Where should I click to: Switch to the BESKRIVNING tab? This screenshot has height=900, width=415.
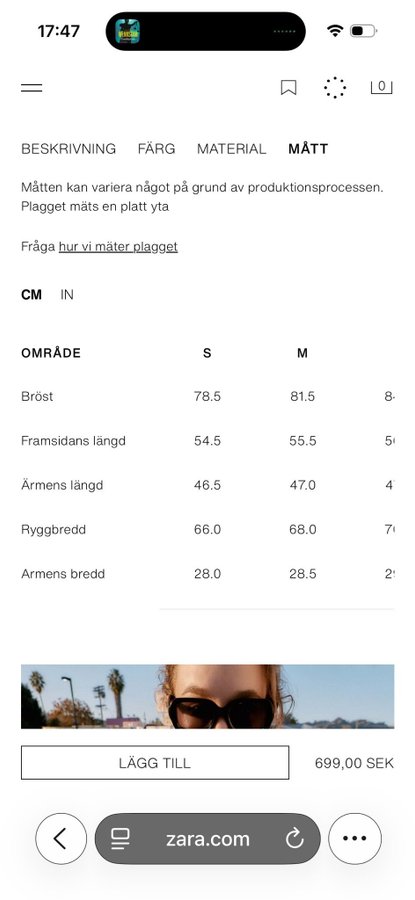tap(68, 149)
